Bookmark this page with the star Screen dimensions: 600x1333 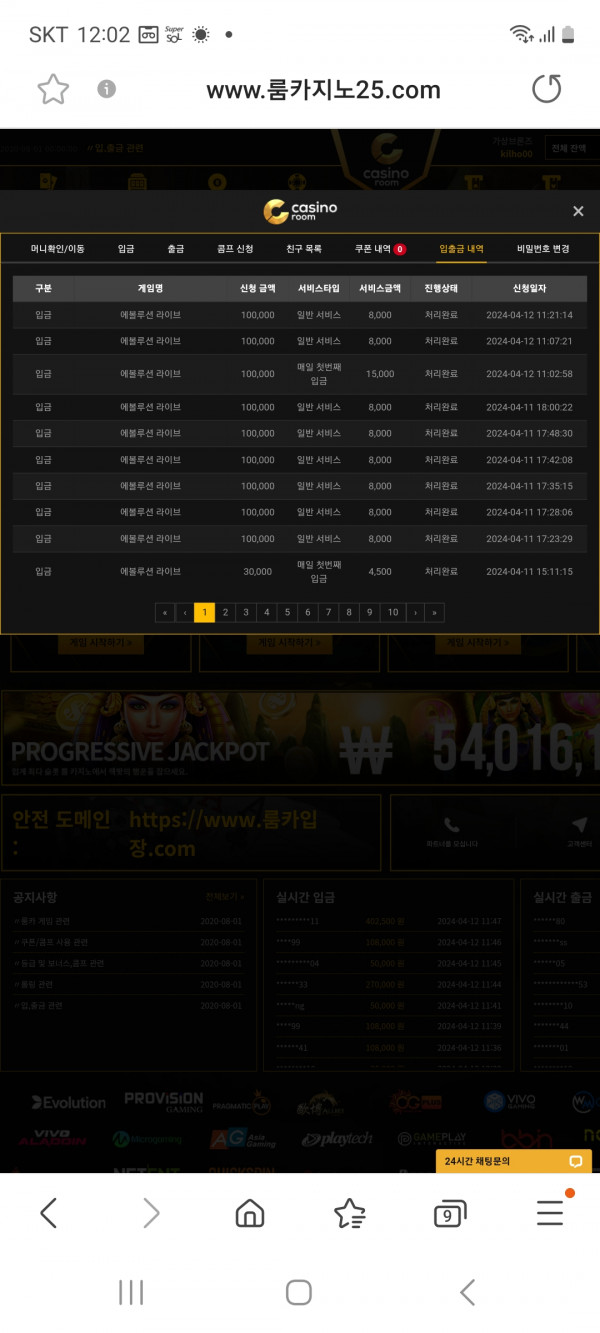[x=53, y=90]
